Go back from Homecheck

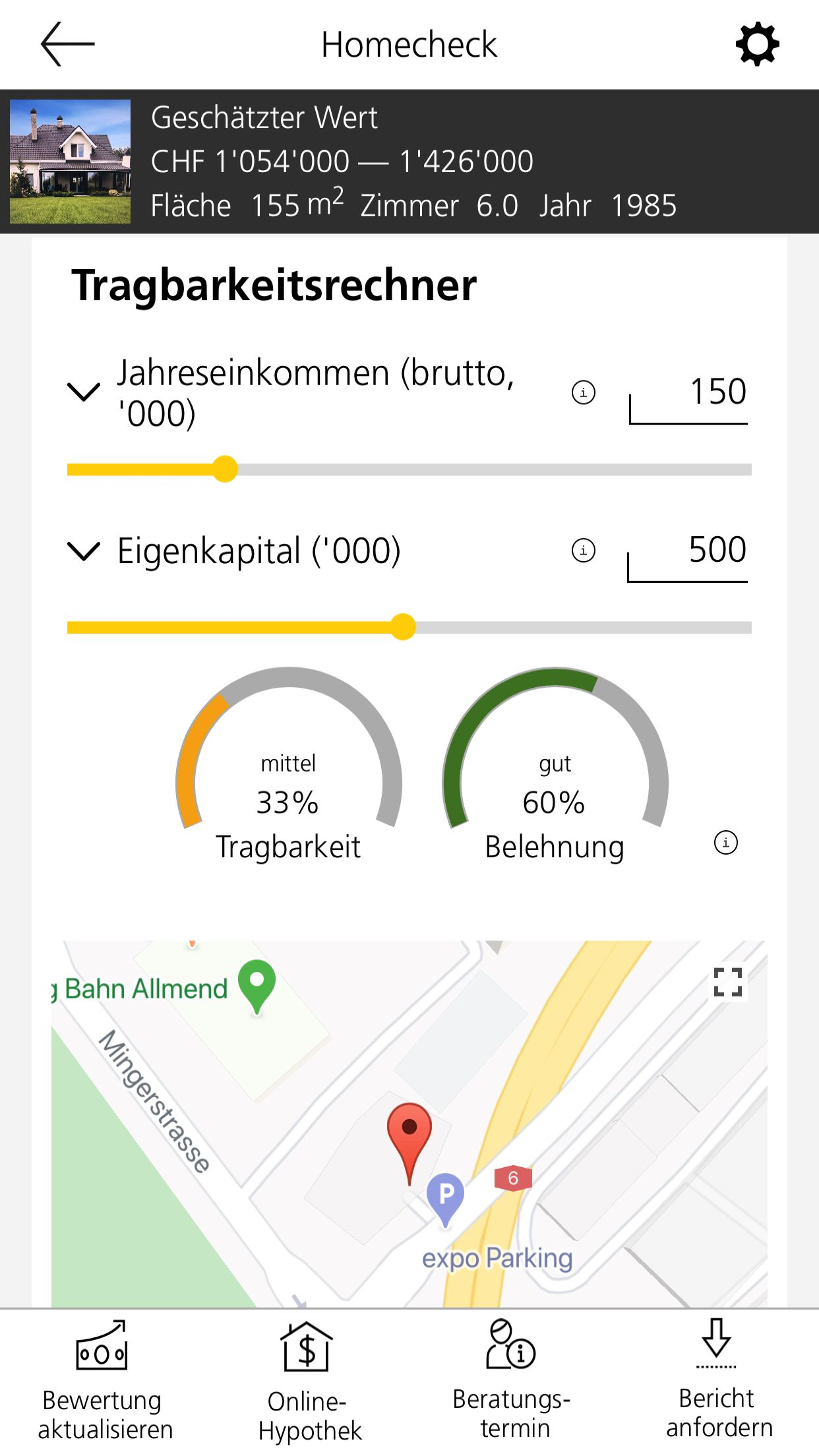click(x=67, y=44)
